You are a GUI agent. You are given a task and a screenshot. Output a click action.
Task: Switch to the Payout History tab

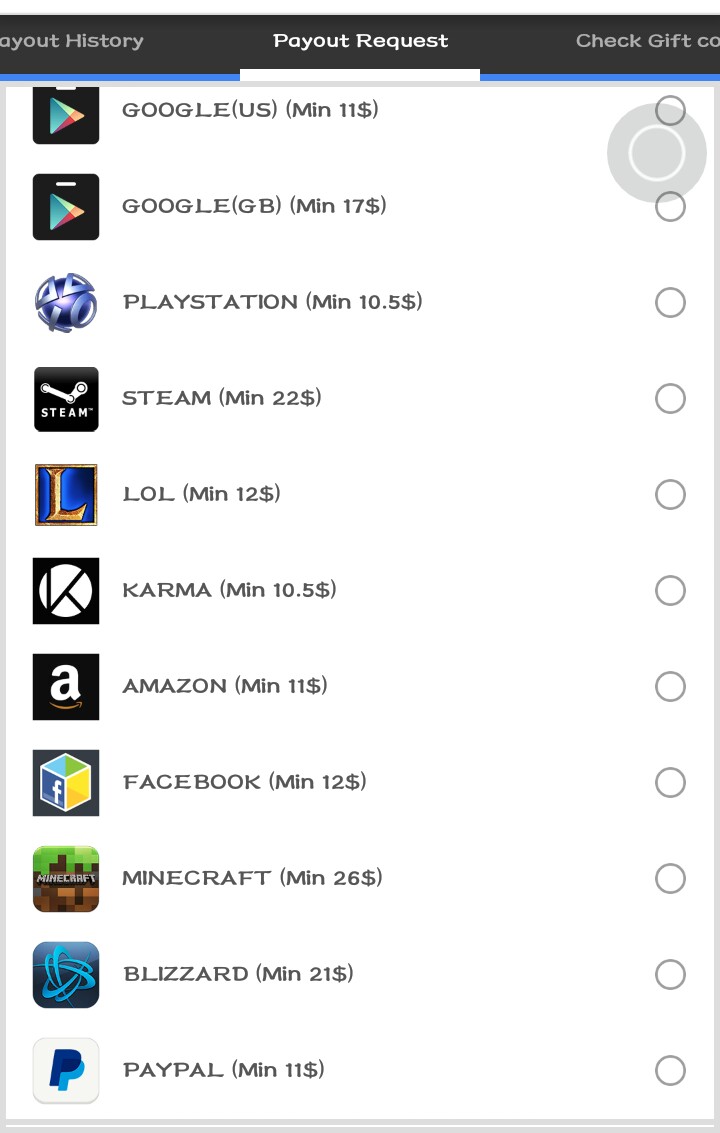click(72, 42)
